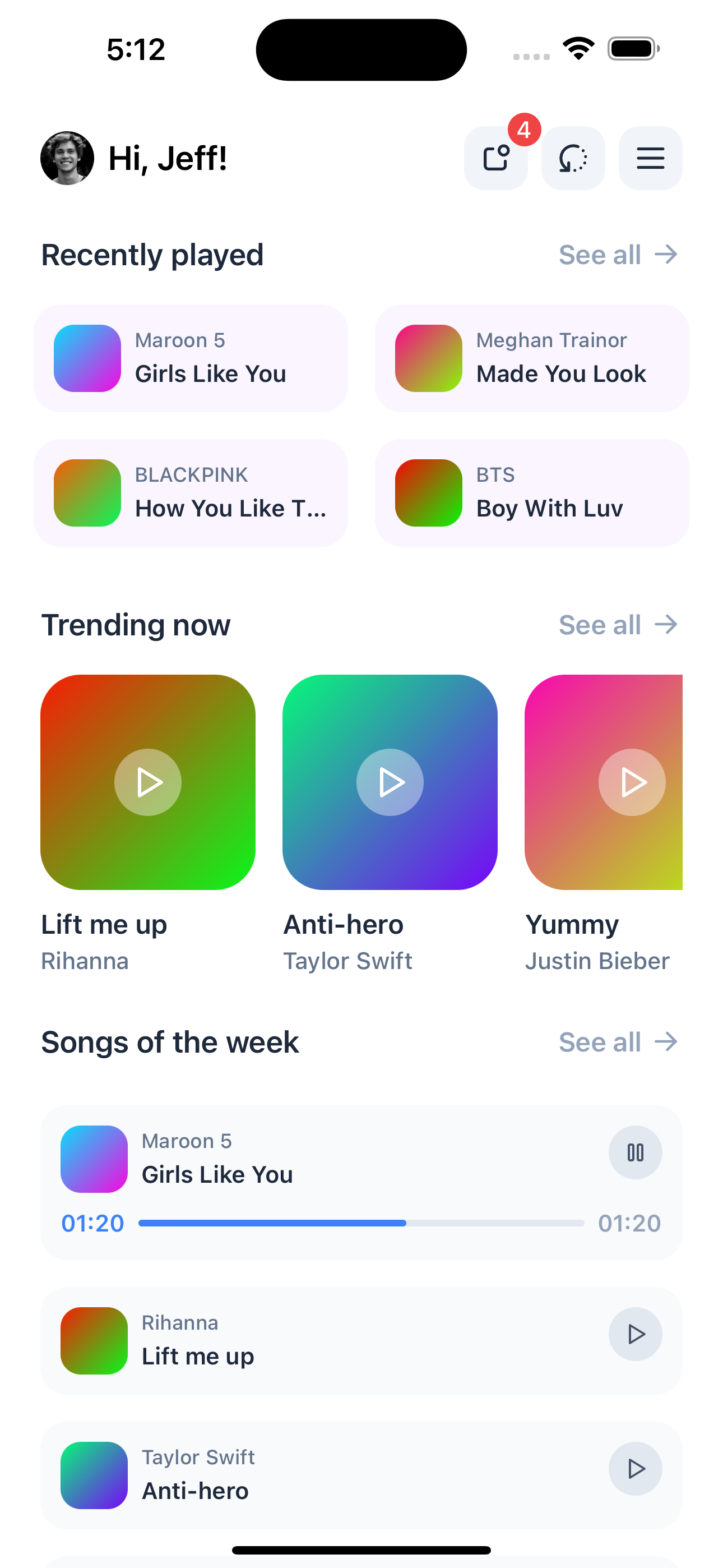Tap Jeff's profile avatar
This screenshot has height=1568, width=723.
pyautogui.click(x=67, y=158)
